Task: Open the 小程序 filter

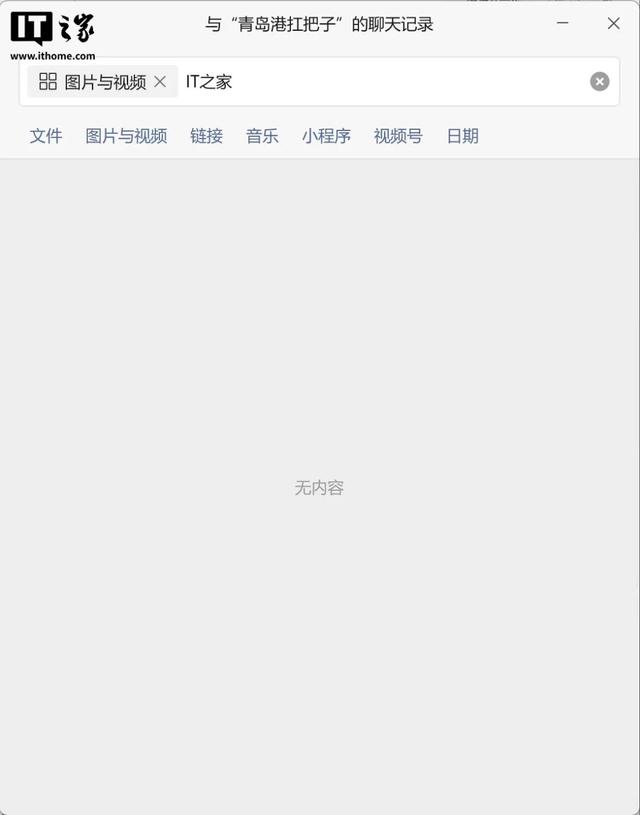Action: (326, 136)
